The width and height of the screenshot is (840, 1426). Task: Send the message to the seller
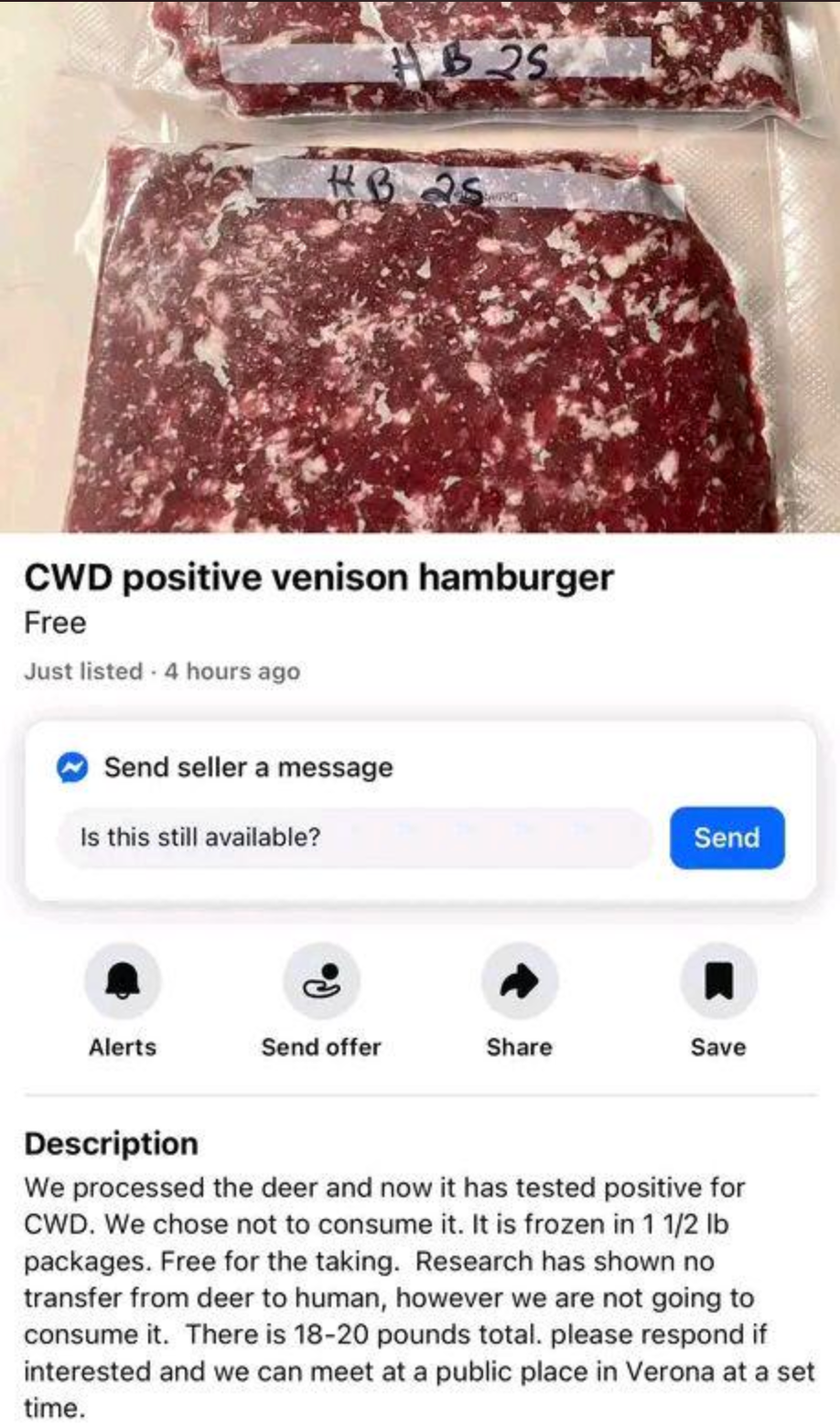click(727, 837)
